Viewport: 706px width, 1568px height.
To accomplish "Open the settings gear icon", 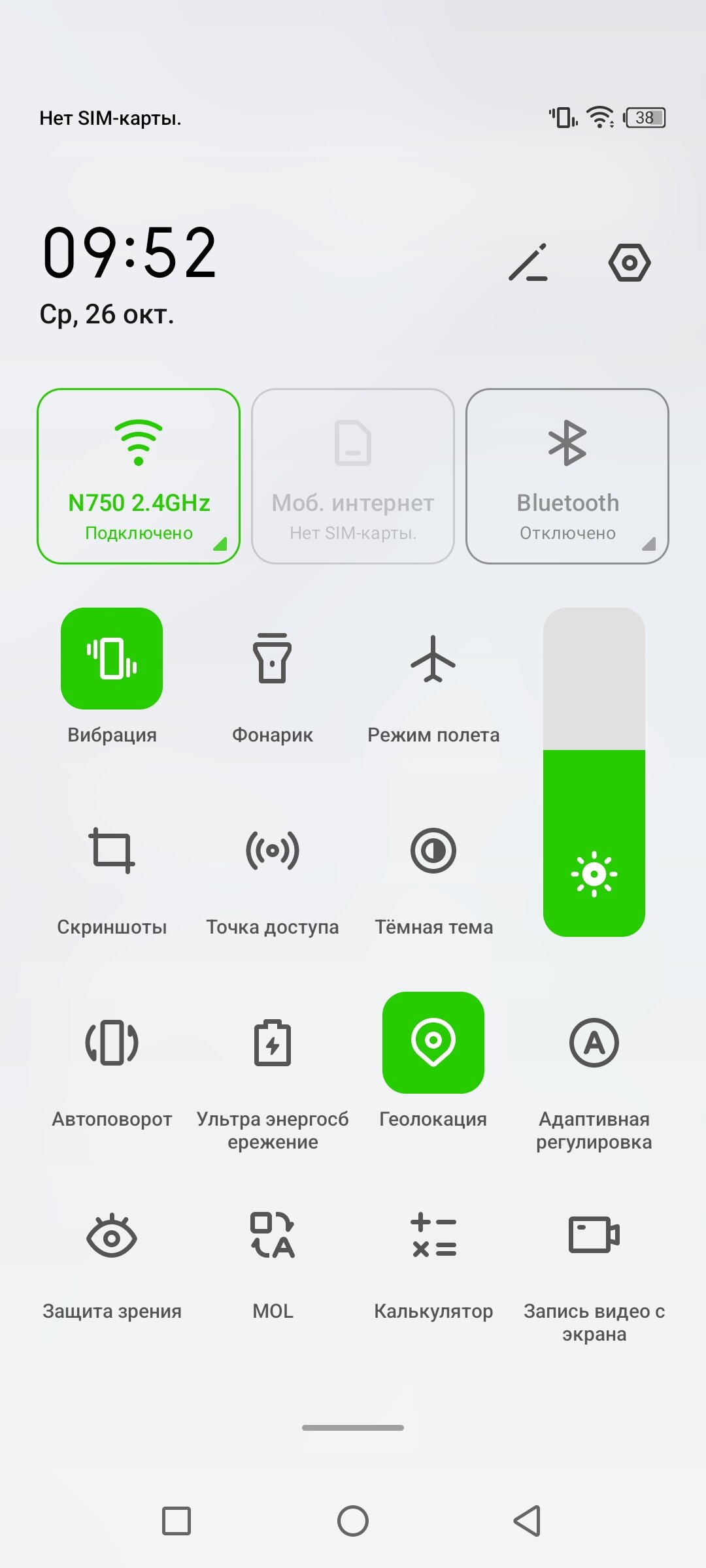I will [630, 263].
